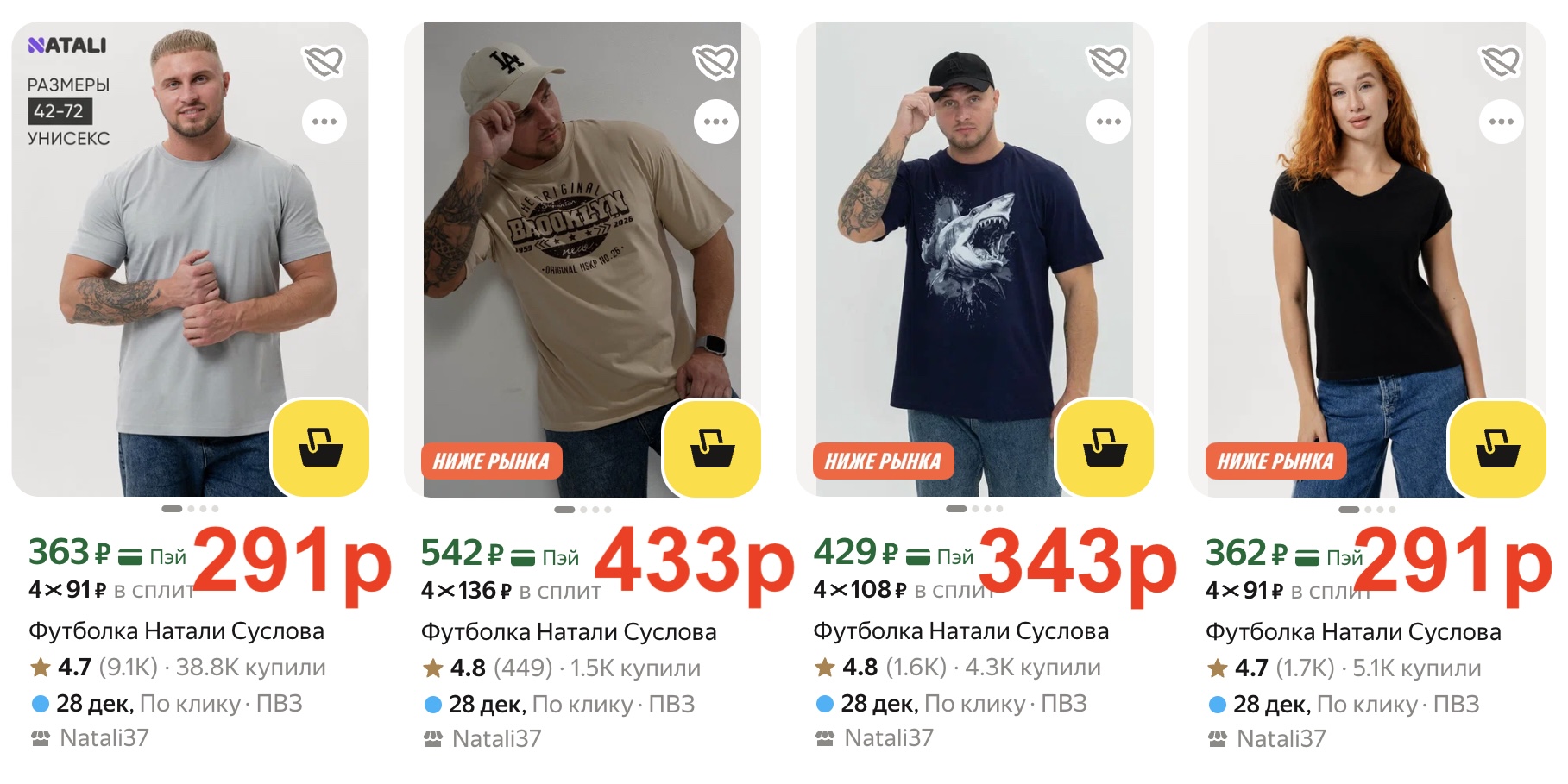
Task: Add the 429 ₽ shark t-shirt to cart
Action: [x=1105, y=448]
